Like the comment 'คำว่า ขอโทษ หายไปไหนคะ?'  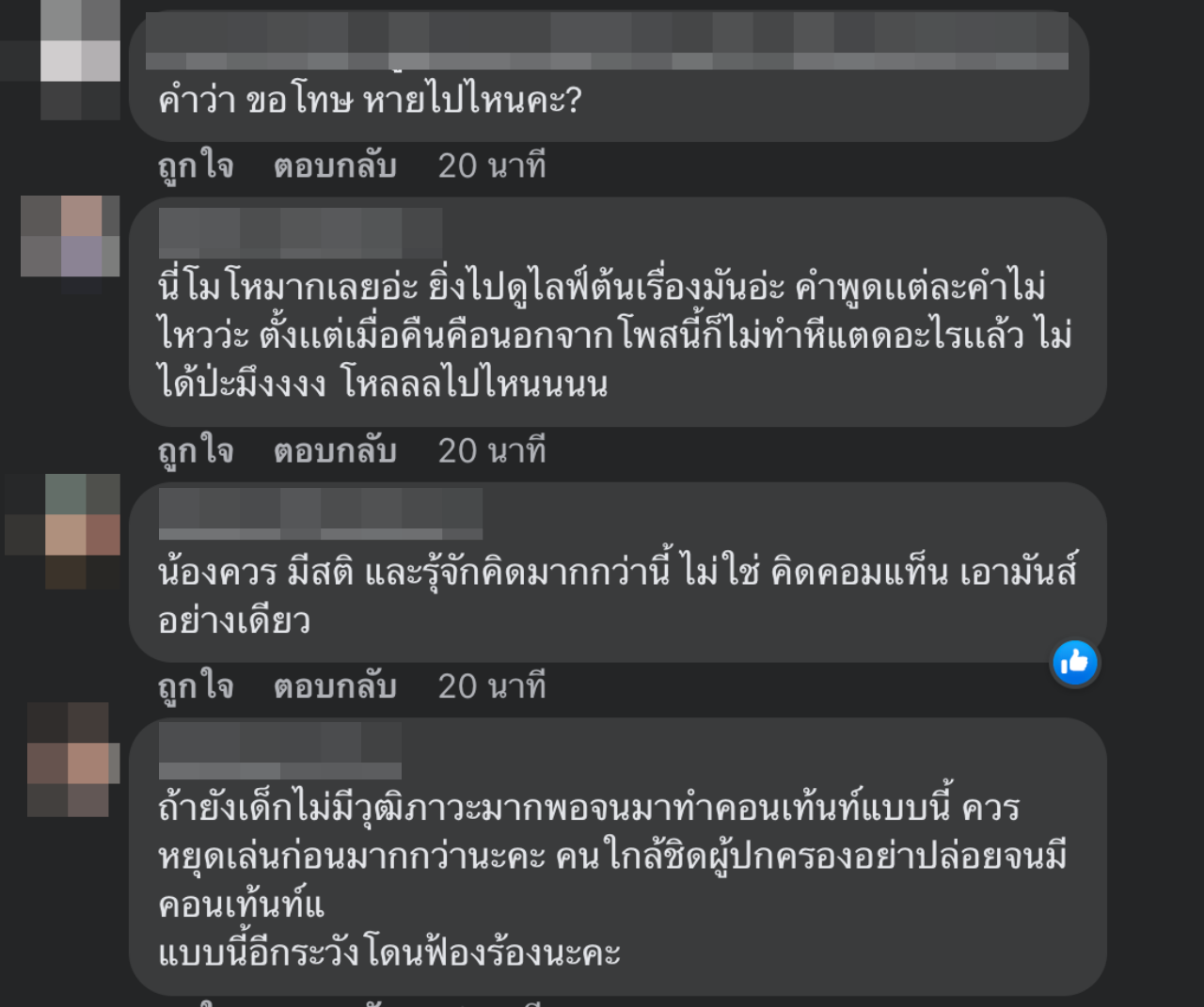tap(195, 166)
